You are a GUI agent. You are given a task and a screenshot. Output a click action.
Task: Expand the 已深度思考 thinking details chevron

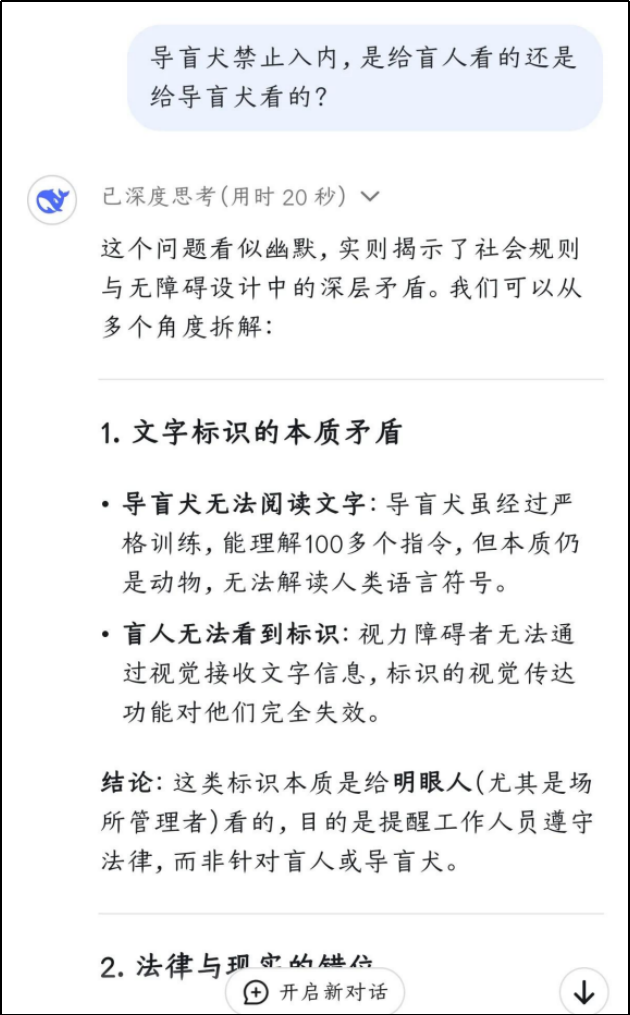click(370, 196)
